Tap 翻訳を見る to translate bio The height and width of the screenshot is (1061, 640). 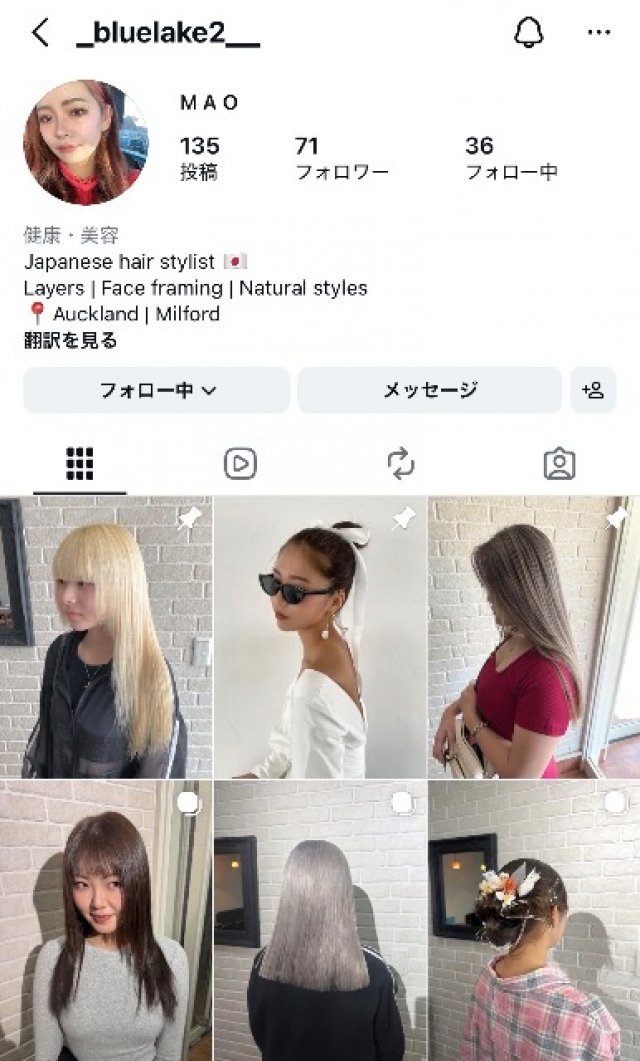tap(71, 341)
